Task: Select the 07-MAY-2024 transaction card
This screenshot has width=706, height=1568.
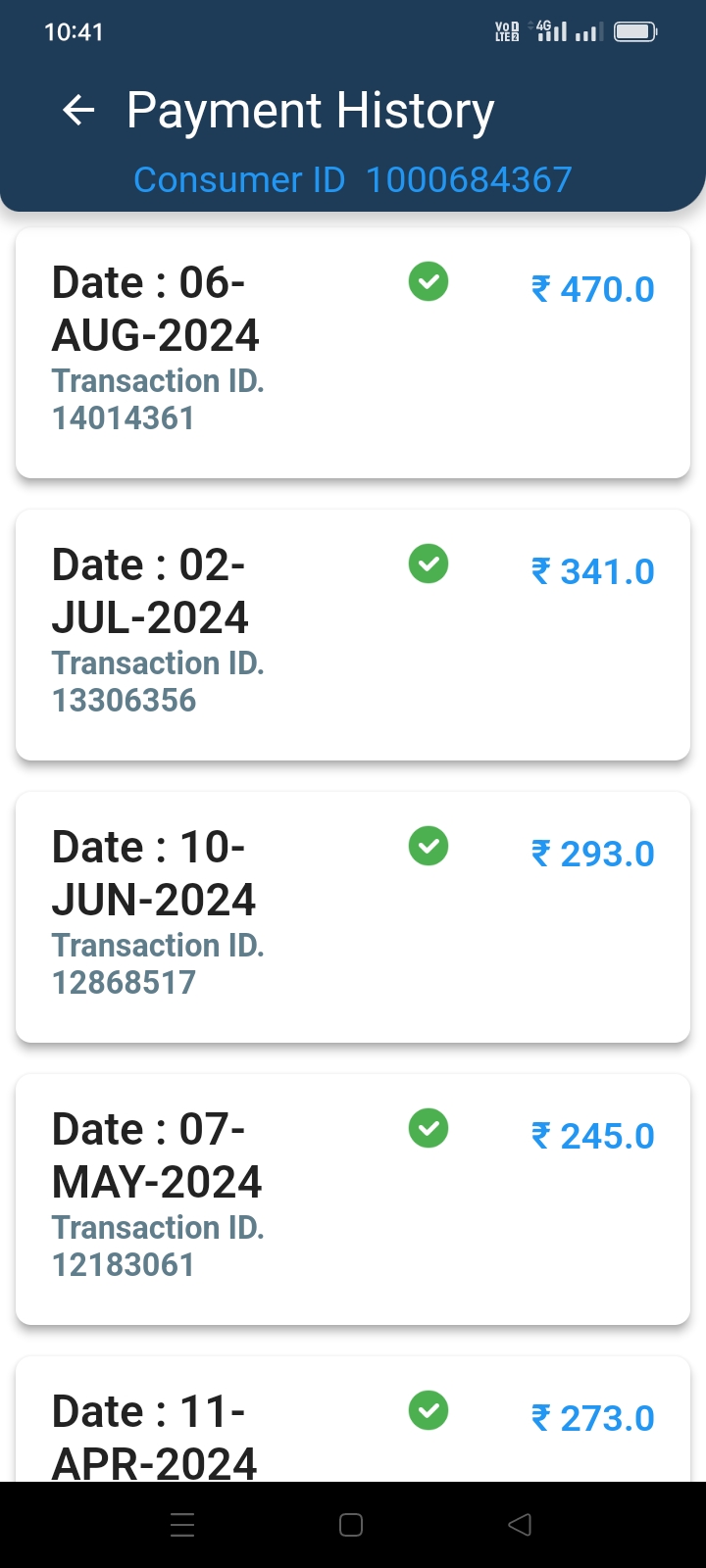Action: pos(353,1200)
